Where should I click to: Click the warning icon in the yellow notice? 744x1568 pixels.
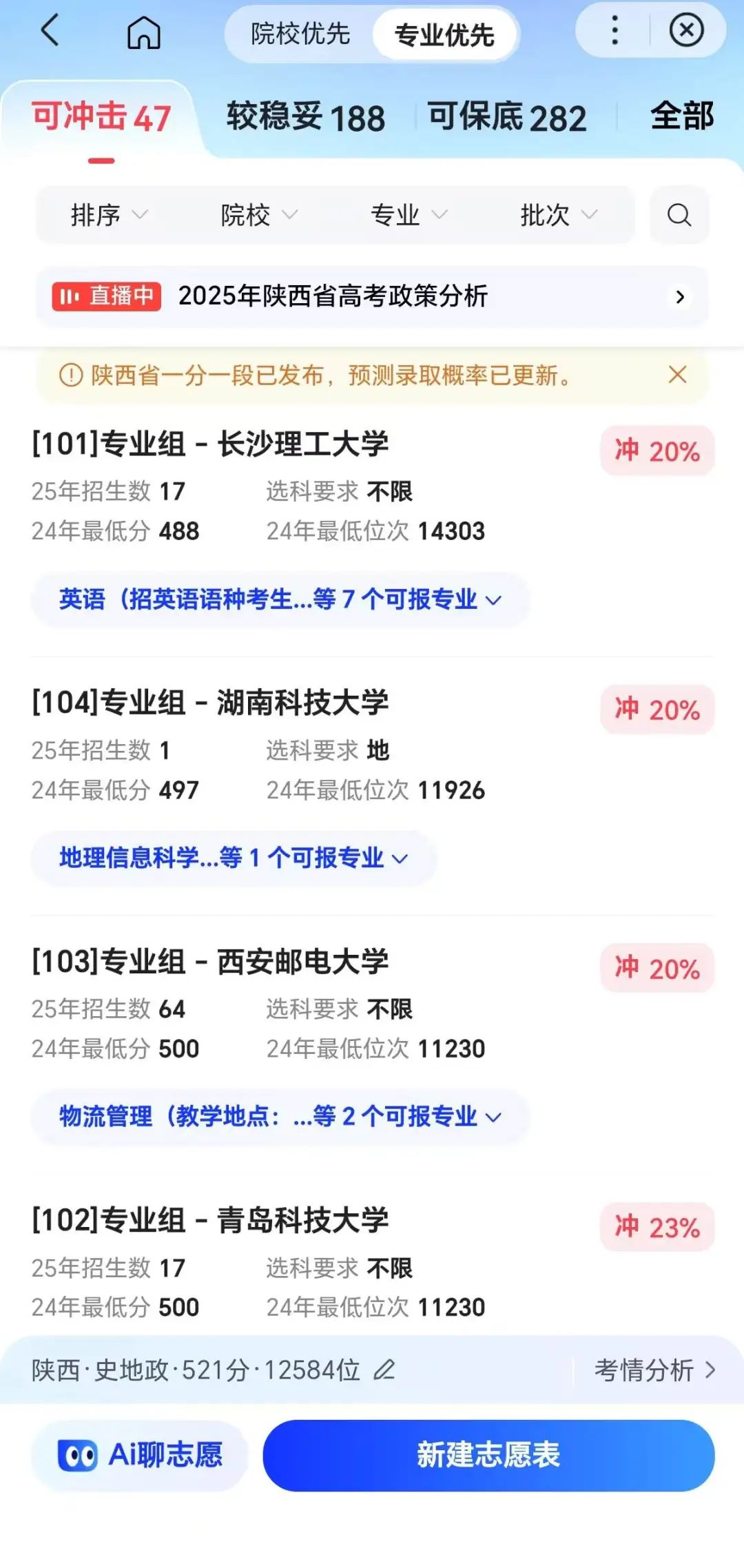pyautogui.click(x=68, y=376)
